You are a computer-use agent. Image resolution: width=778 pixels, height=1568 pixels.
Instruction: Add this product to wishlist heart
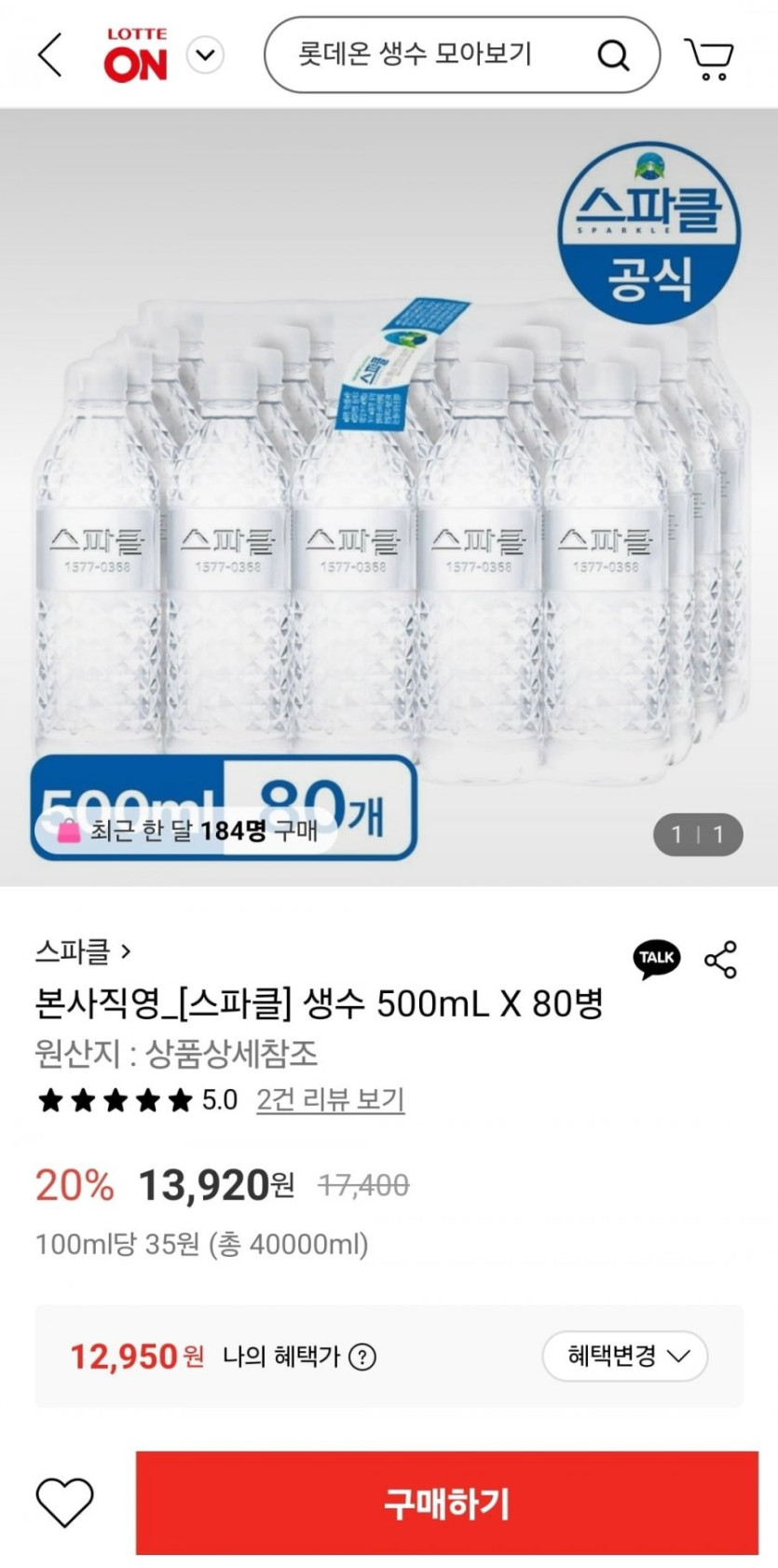[x=64, y=1502]
